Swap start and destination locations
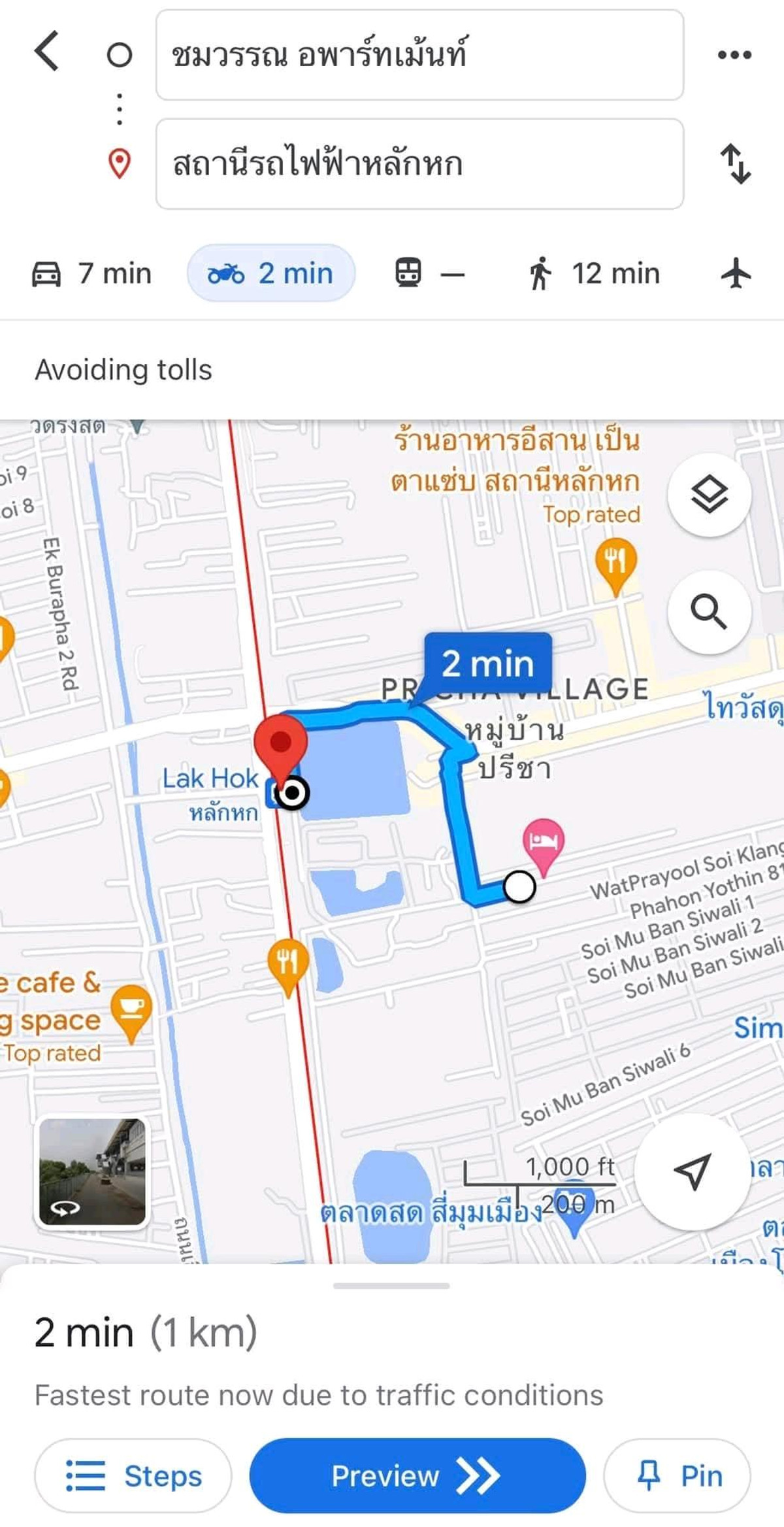 point(736,163)
